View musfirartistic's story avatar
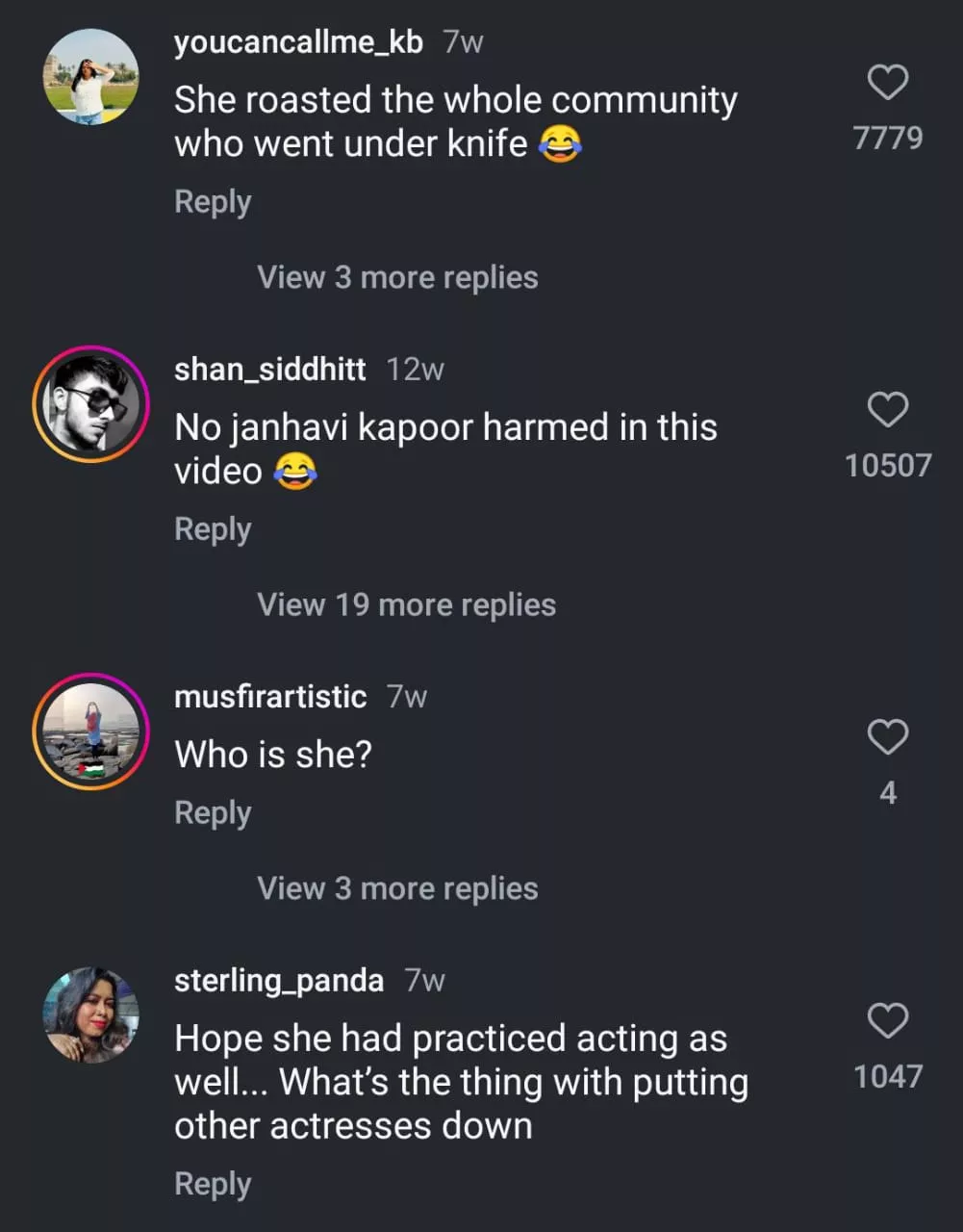The height and width of the screenshot is (1232, 963). [x=91, y=731]
